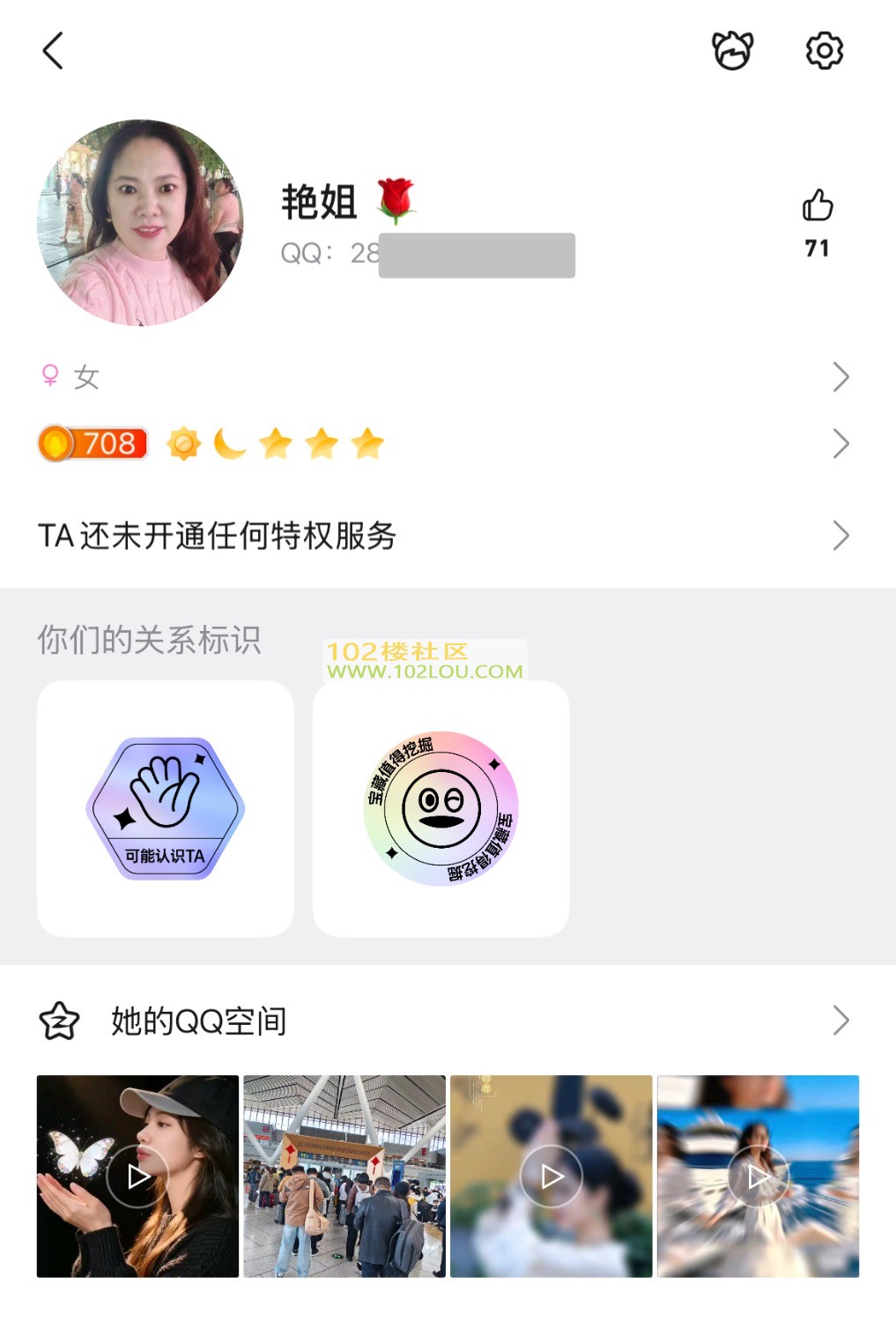The height and width of the screenshot is (1322, 896).
Task: Play the blurred seaside video
Action: 758,1176
